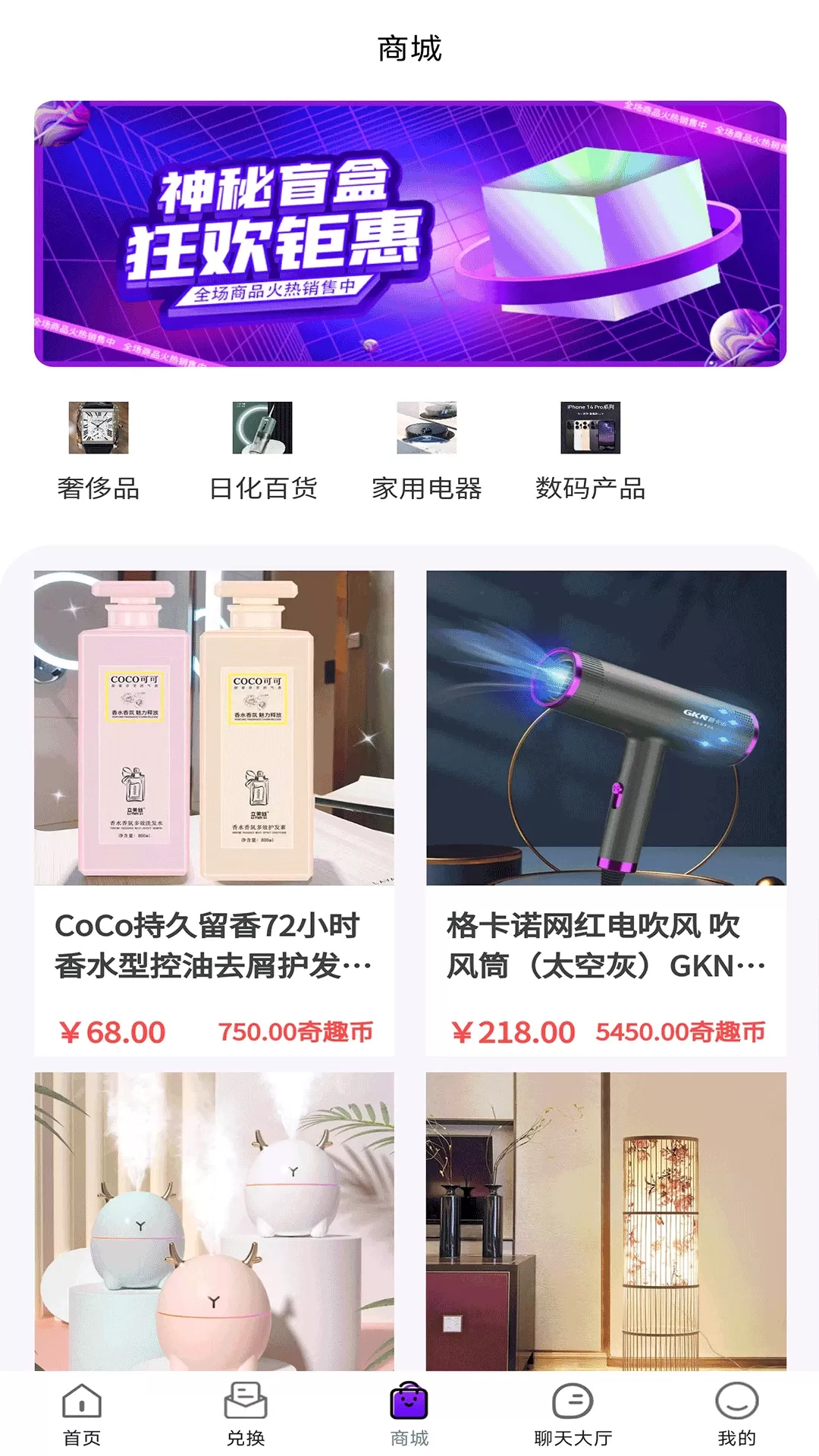View the floor lamp product
This screenshot has width=819, height=1456.
click(x=606, y=1221)
